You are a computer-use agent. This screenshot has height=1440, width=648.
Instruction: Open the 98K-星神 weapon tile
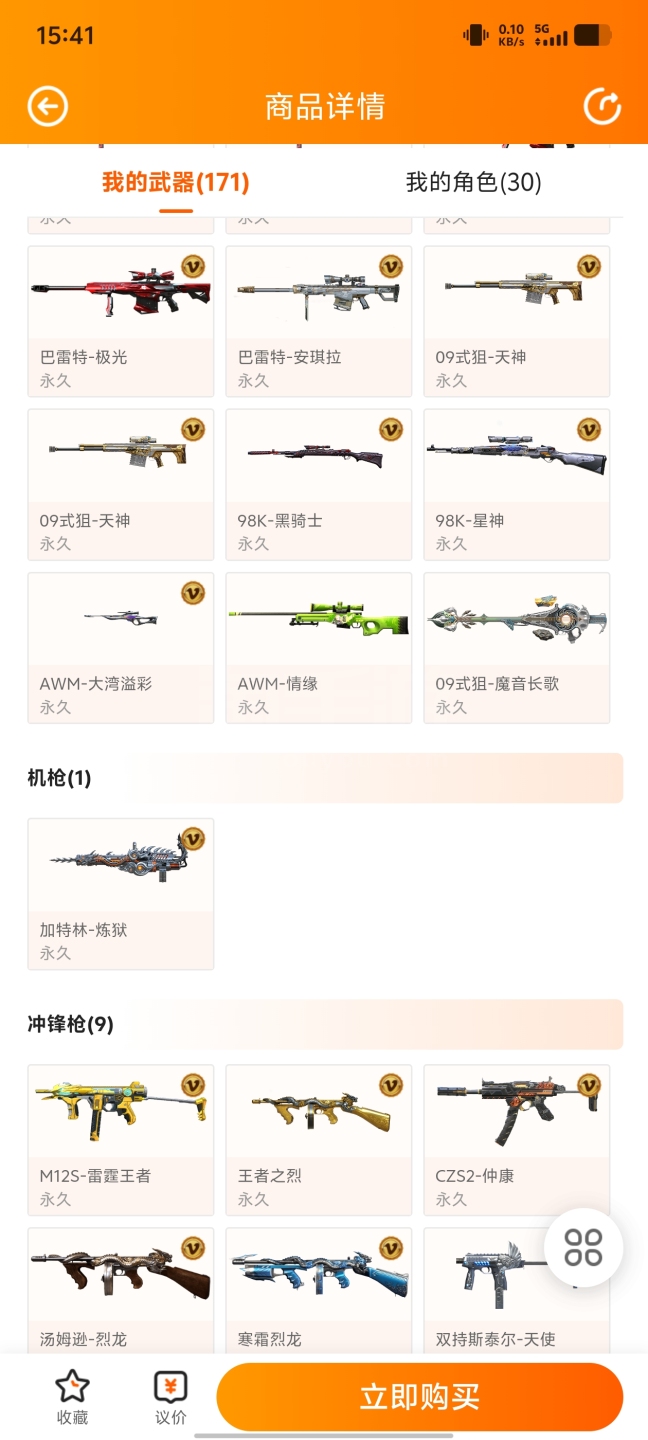(x=517, y=484)
